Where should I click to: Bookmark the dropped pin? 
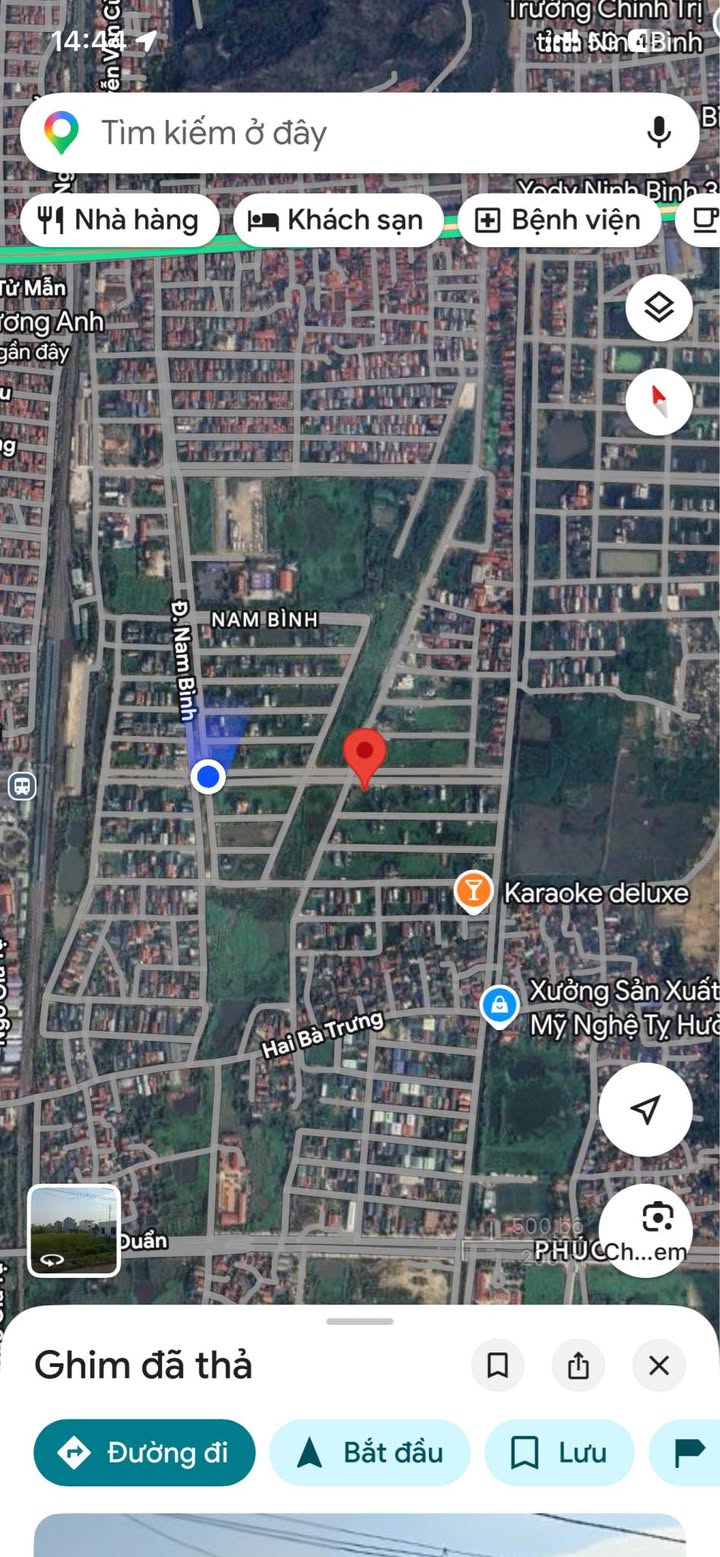click(x=498, y=1365)
